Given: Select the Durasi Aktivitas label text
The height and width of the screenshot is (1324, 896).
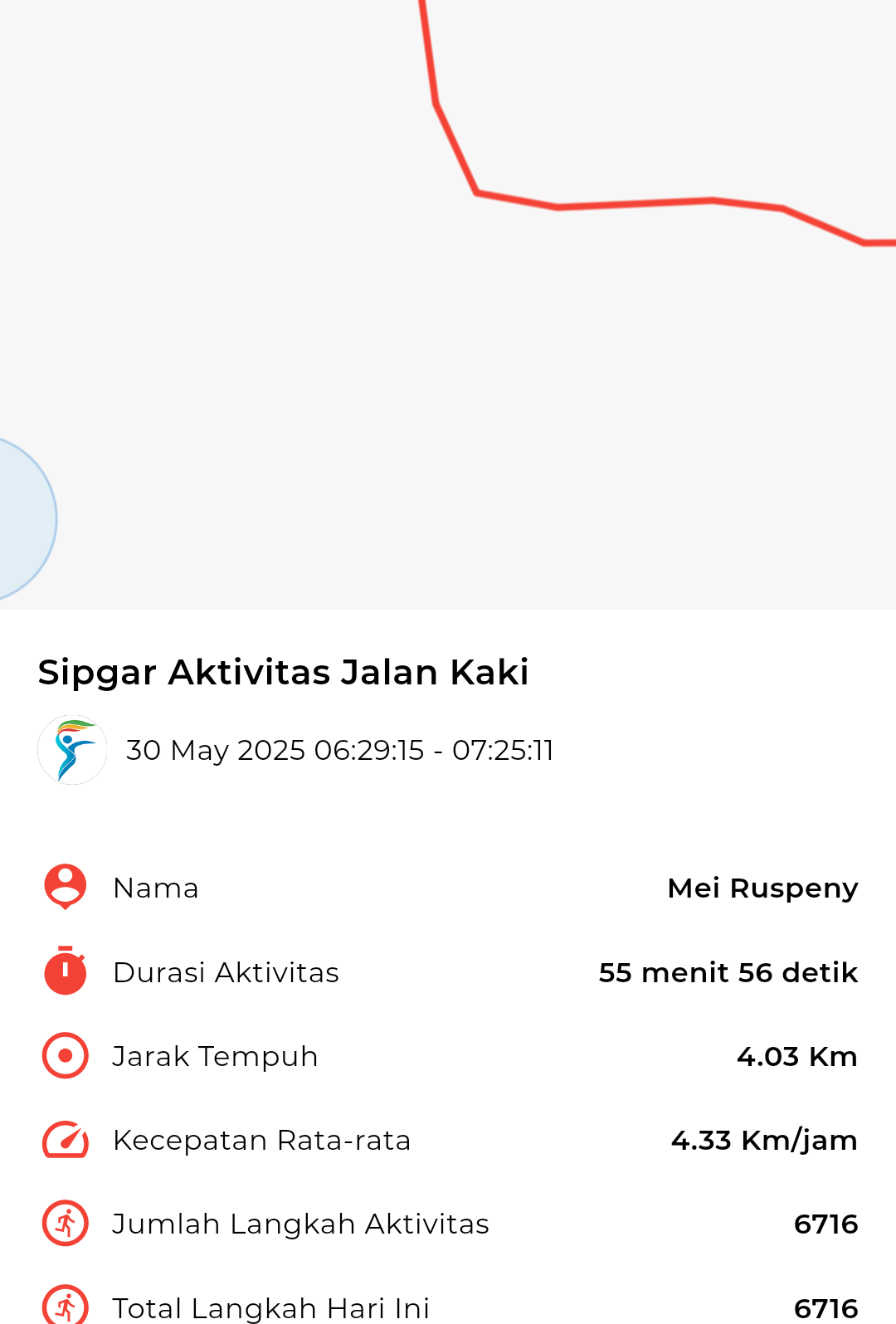Looking at the screenshot, I should coord(226,972).
